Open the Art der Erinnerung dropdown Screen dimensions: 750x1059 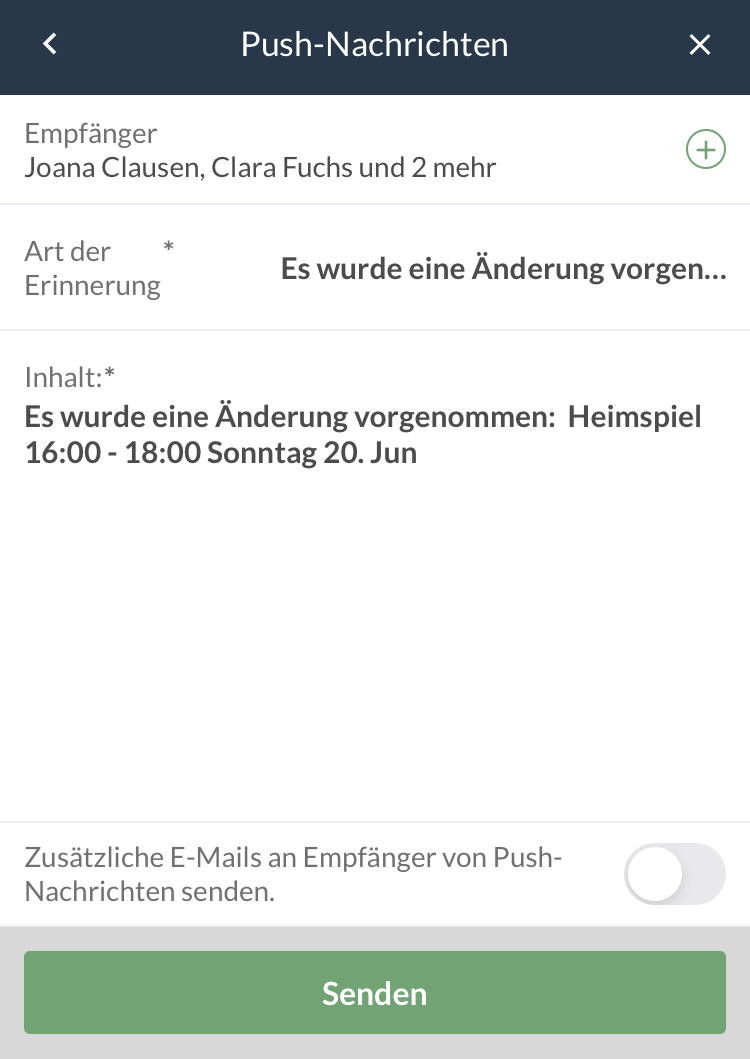point(503,269)
